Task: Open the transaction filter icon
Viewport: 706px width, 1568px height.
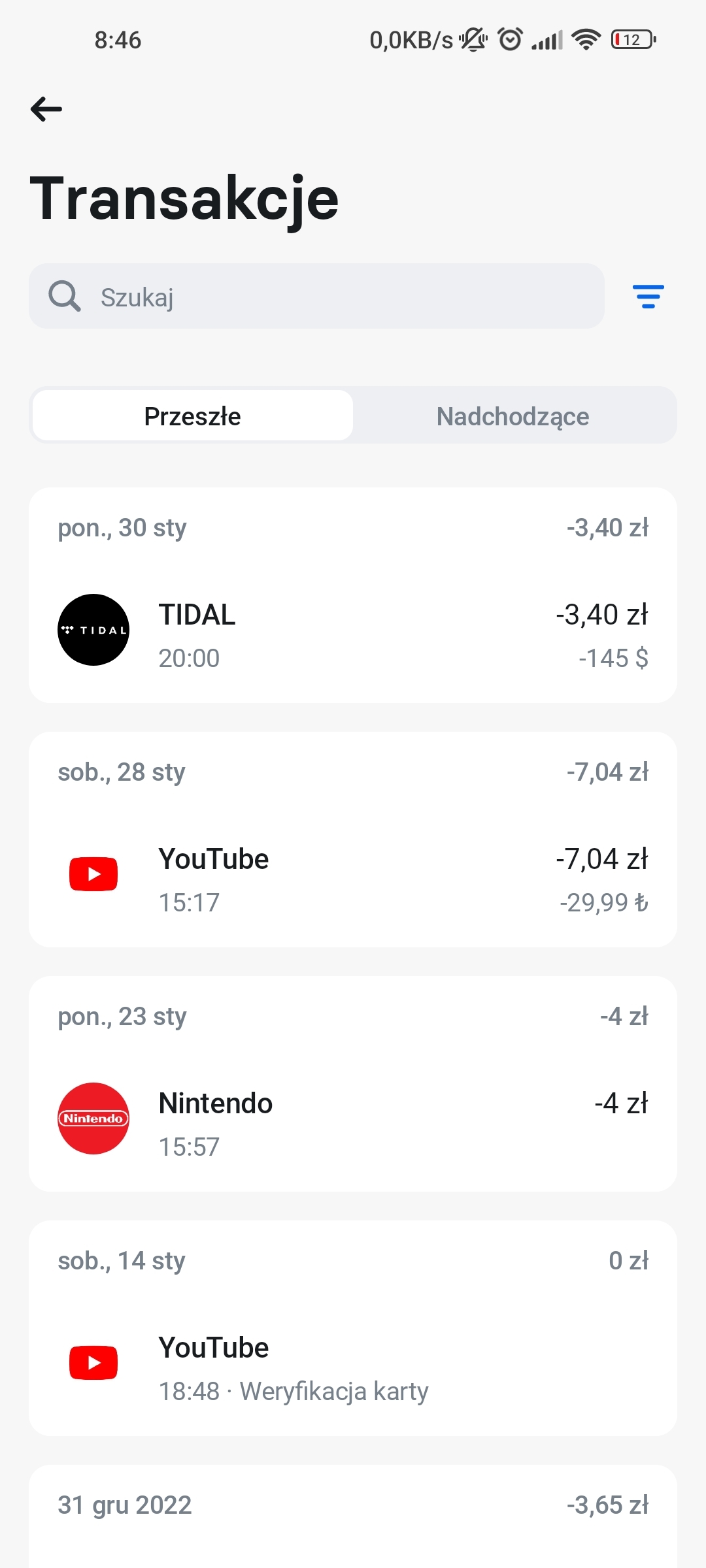Action: click(x=648, y=297)
